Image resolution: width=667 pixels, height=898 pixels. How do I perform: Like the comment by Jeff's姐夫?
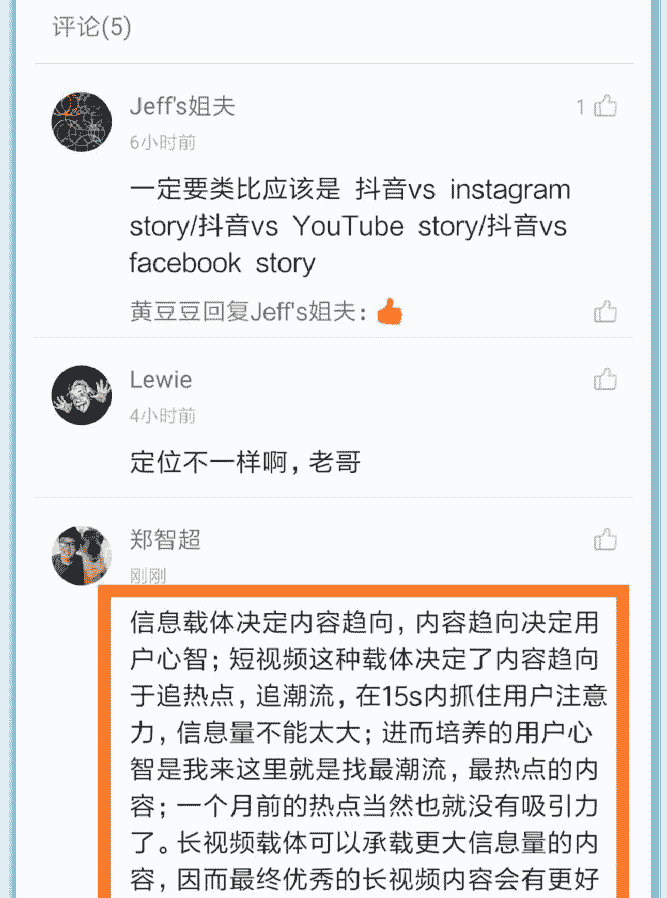pyautogui.click(x=605, y=106)
